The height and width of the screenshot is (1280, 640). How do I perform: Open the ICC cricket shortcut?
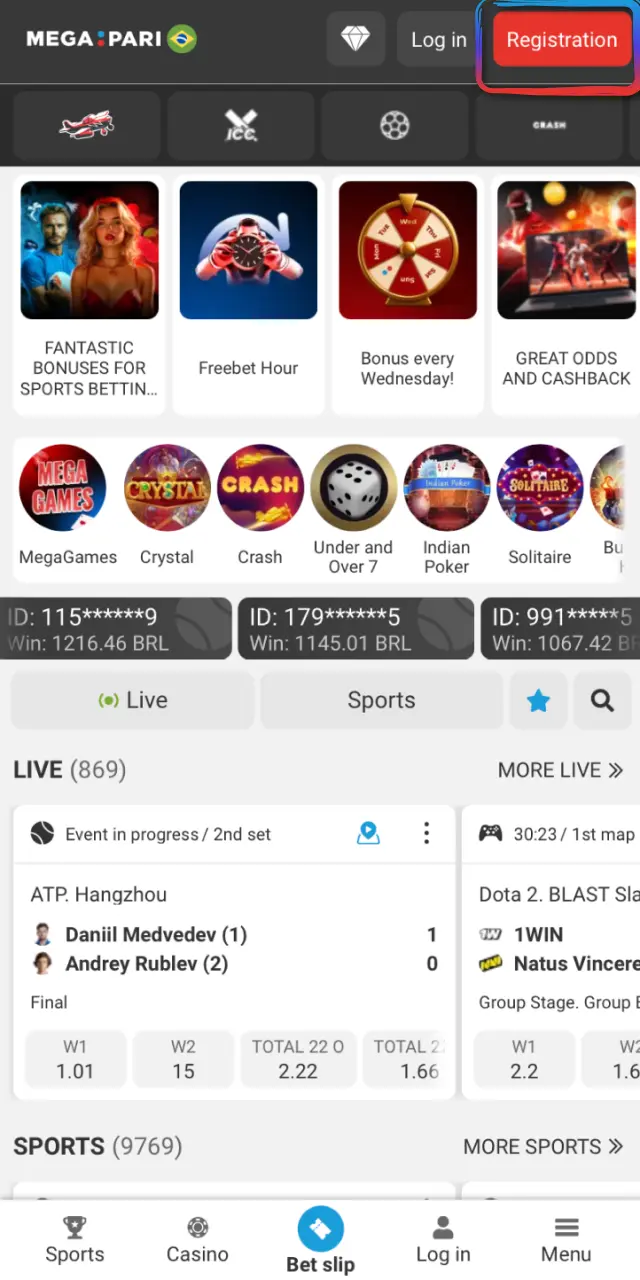[241, 125]
